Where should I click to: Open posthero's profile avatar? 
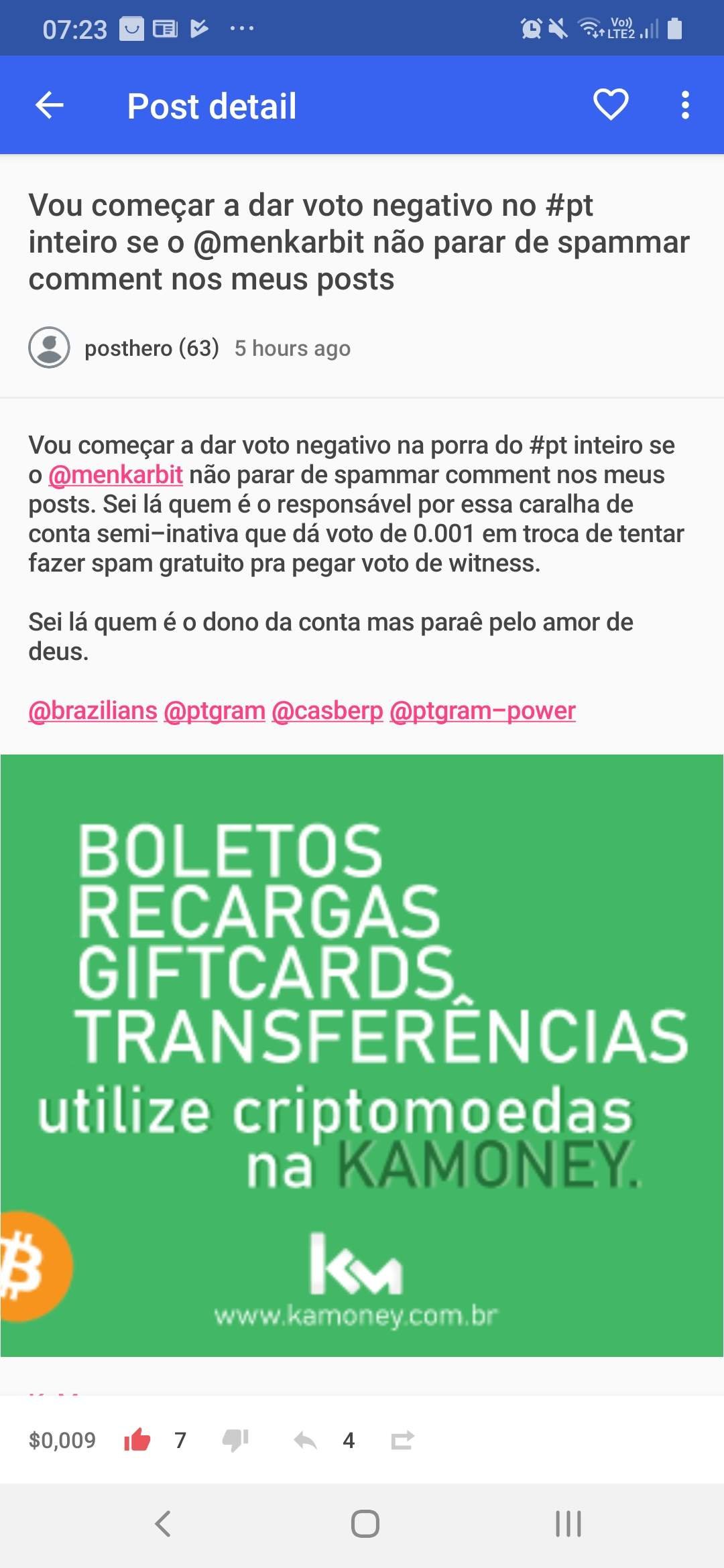[x=49, y=347]
